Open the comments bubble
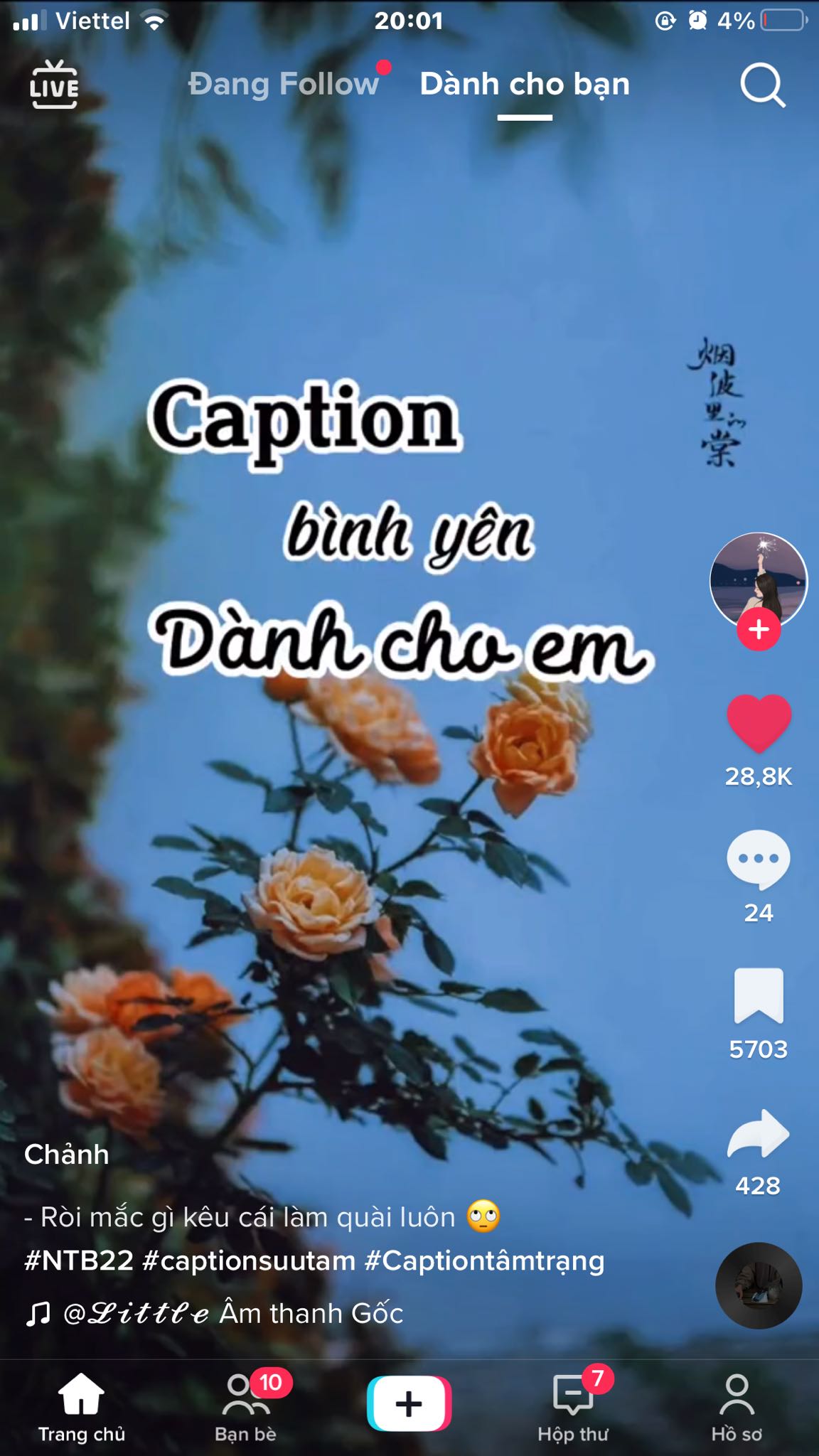This screenshot has height=1456, width=819. 759,859
